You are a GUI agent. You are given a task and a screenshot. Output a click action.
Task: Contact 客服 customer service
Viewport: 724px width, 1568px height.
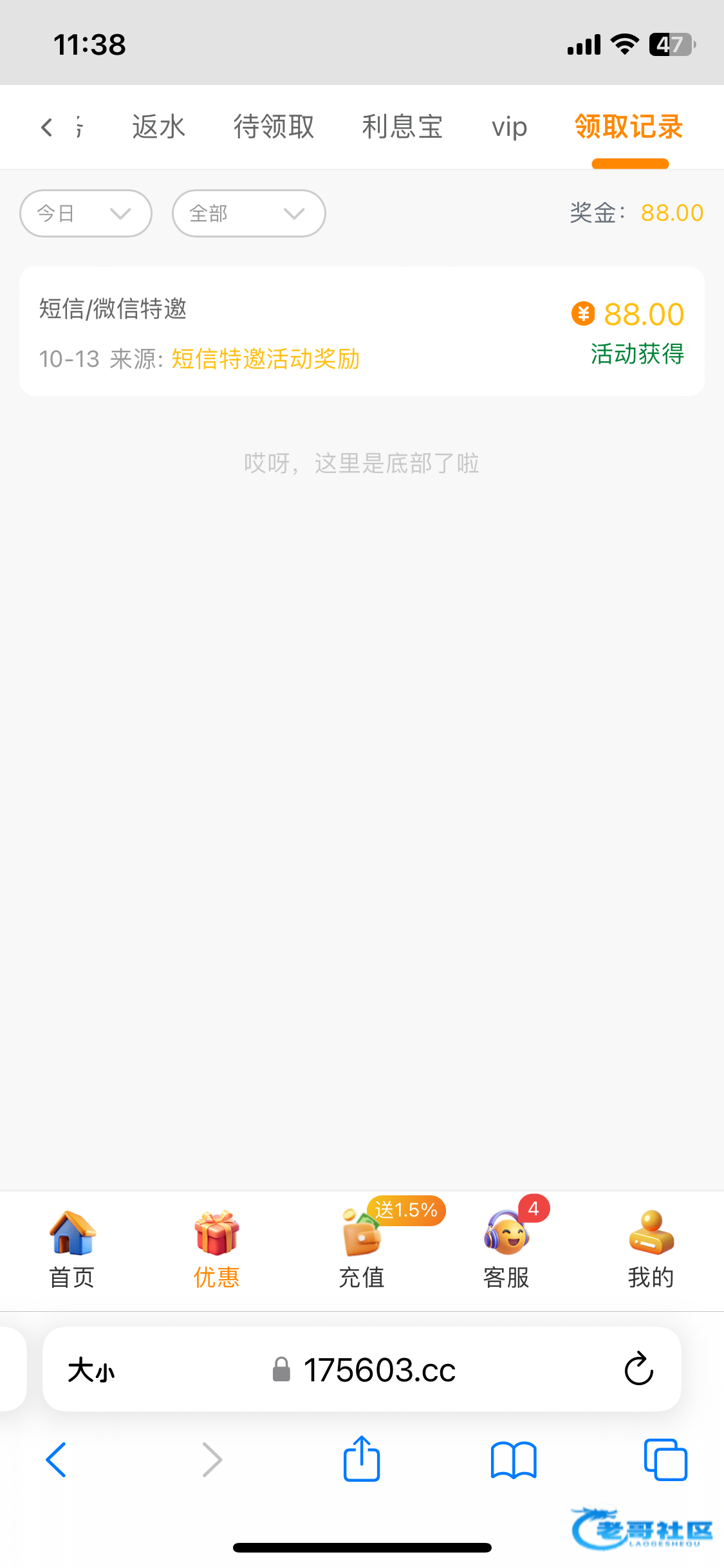click(x=506, y=1250)
